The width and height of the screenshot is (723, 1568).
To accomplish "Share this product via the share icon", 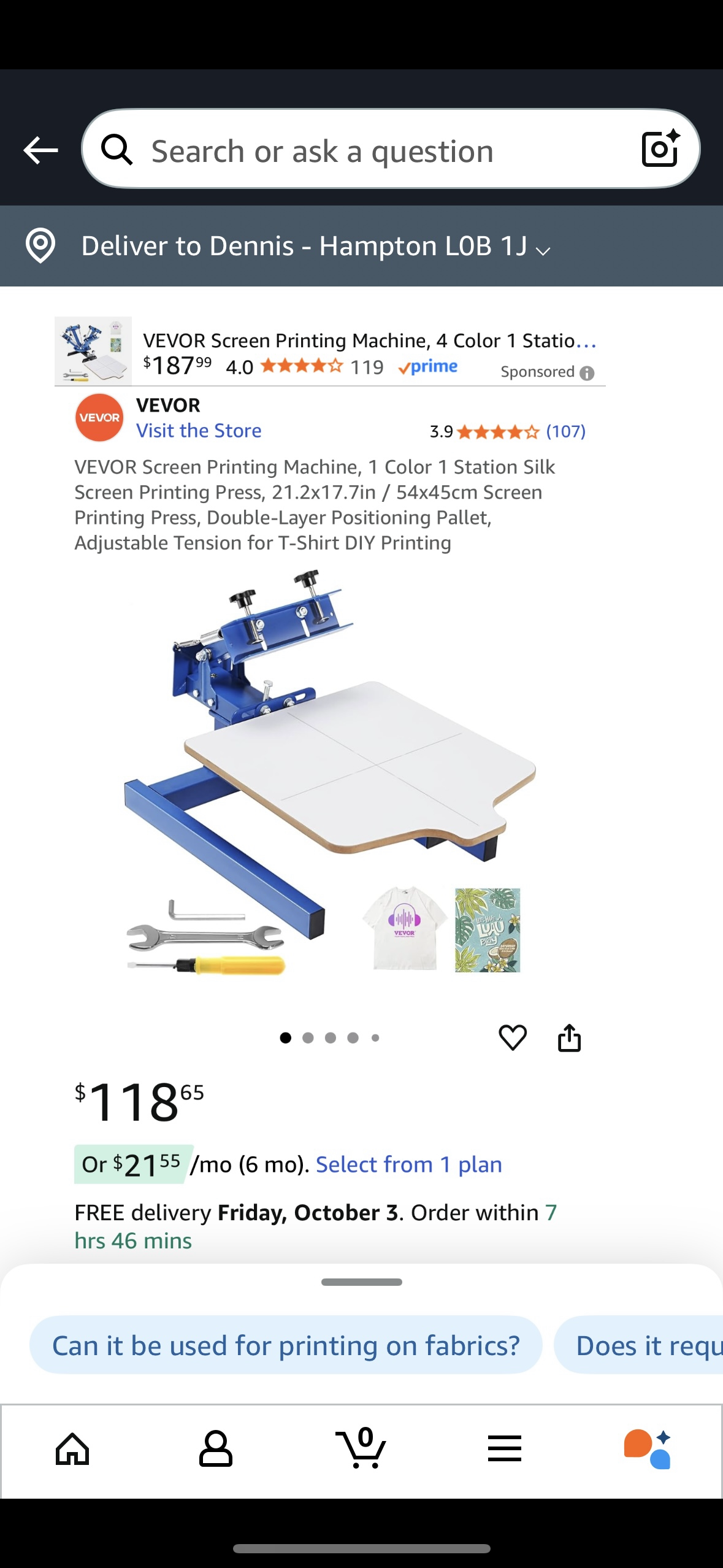I will point(568,1037).
